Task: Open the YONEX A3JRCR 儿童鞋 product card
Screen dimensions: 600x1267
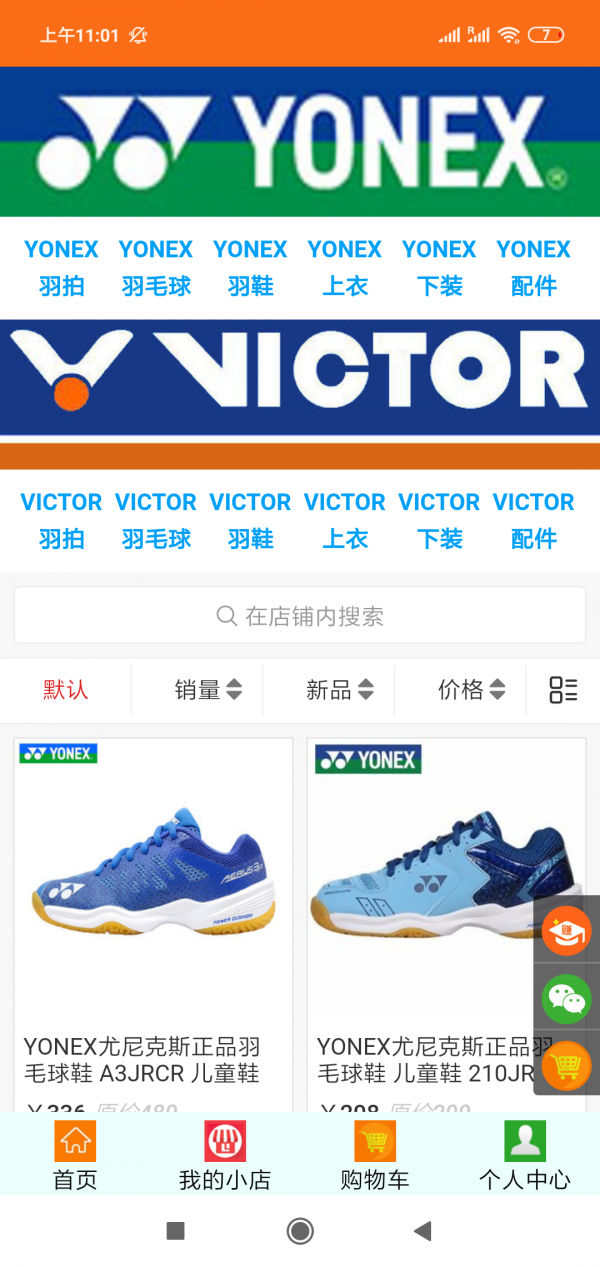Action: [153, 920]
